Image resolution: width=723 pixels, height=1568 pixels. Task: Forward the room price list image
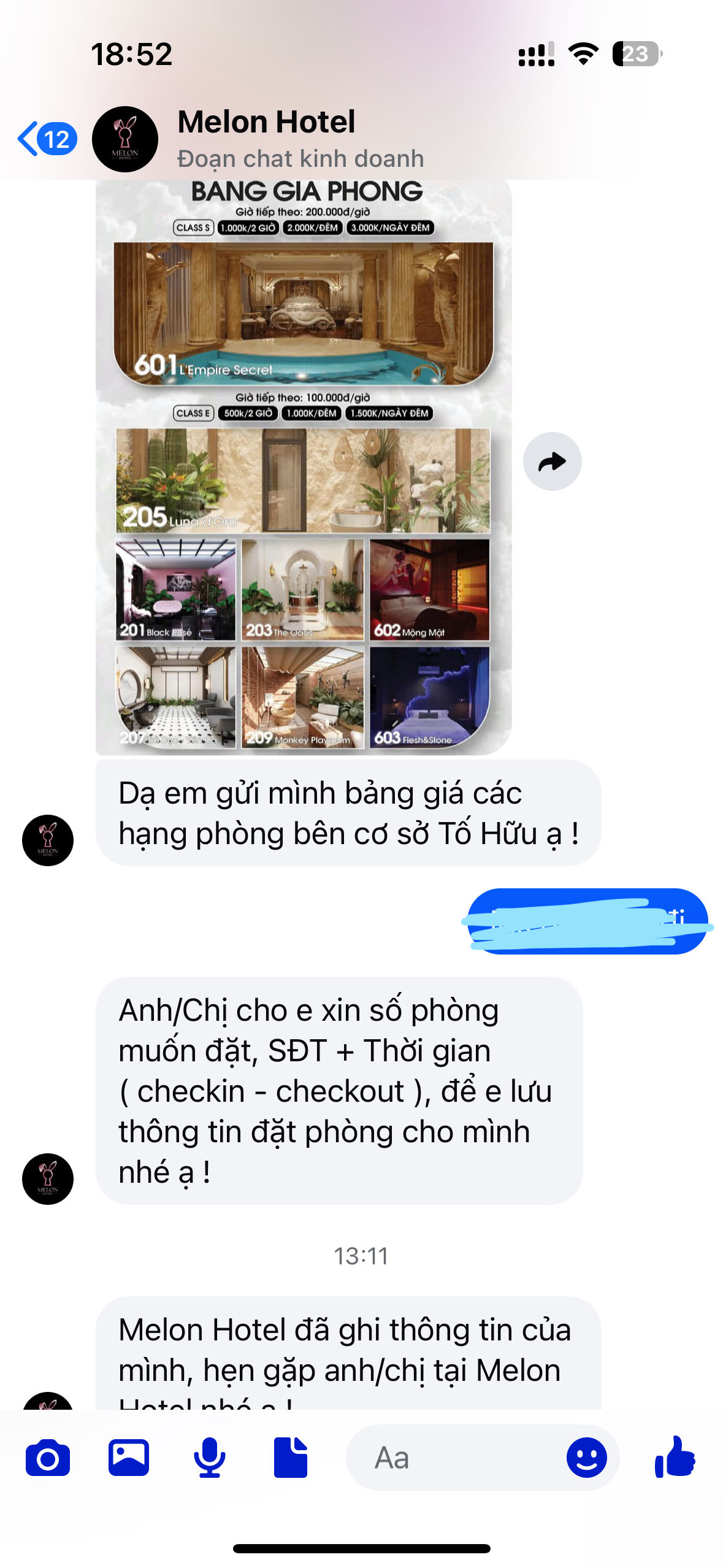552,461
